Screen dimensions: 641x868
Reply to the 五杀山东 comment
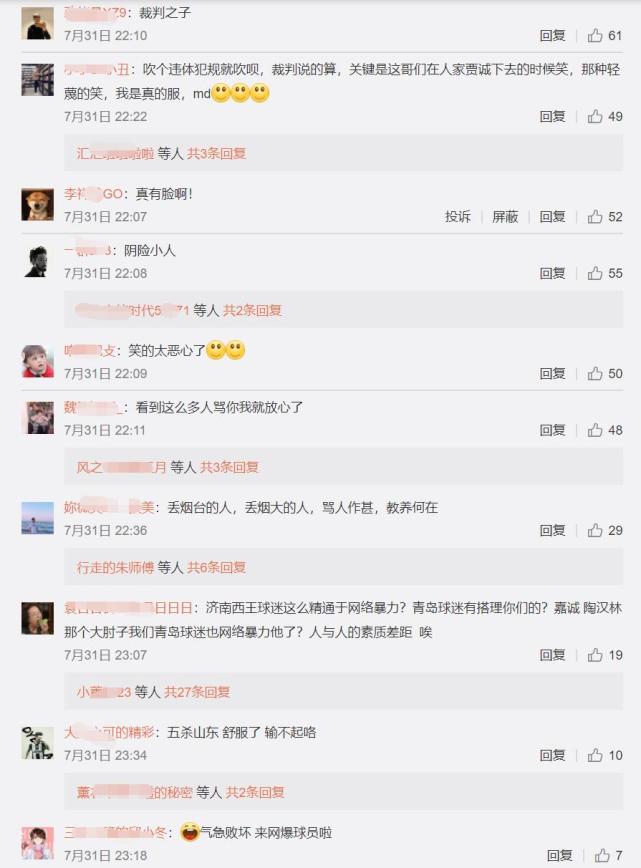pyautogui.click(x=552, y=755)
